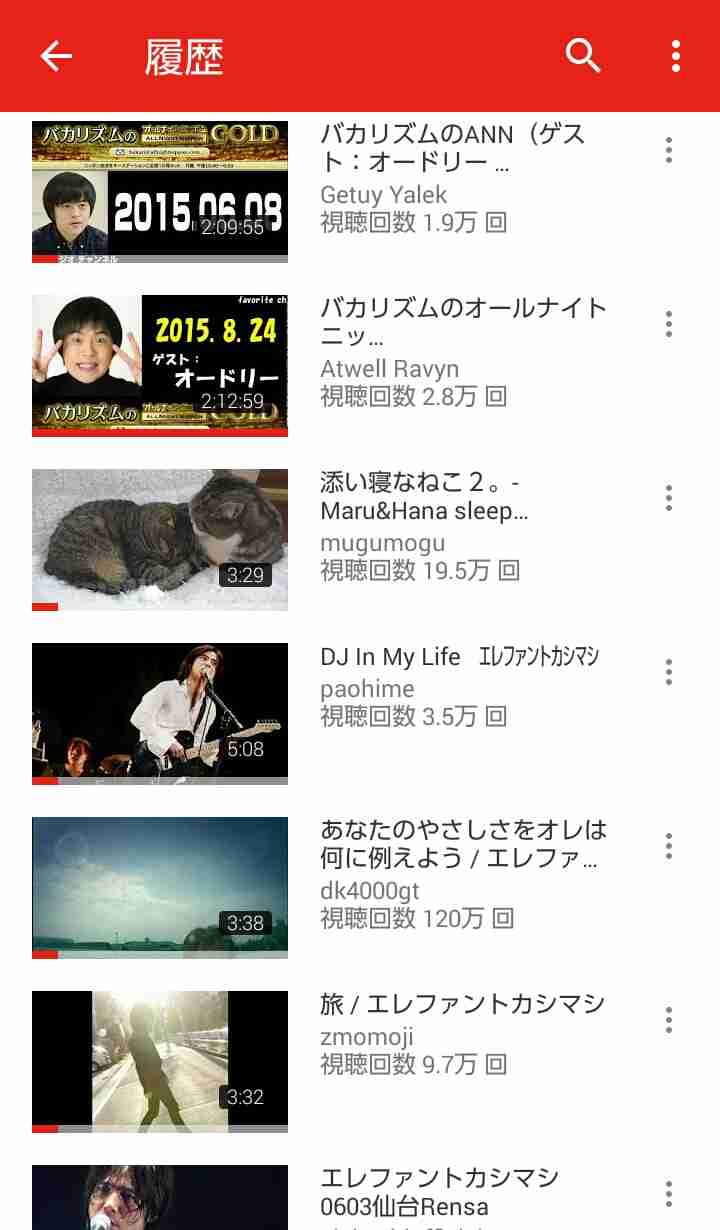Image resolution: width=720 pixels, height=1230 pixels.
Task: Open the channel name mugumogu
Action: tap(371, 546)
